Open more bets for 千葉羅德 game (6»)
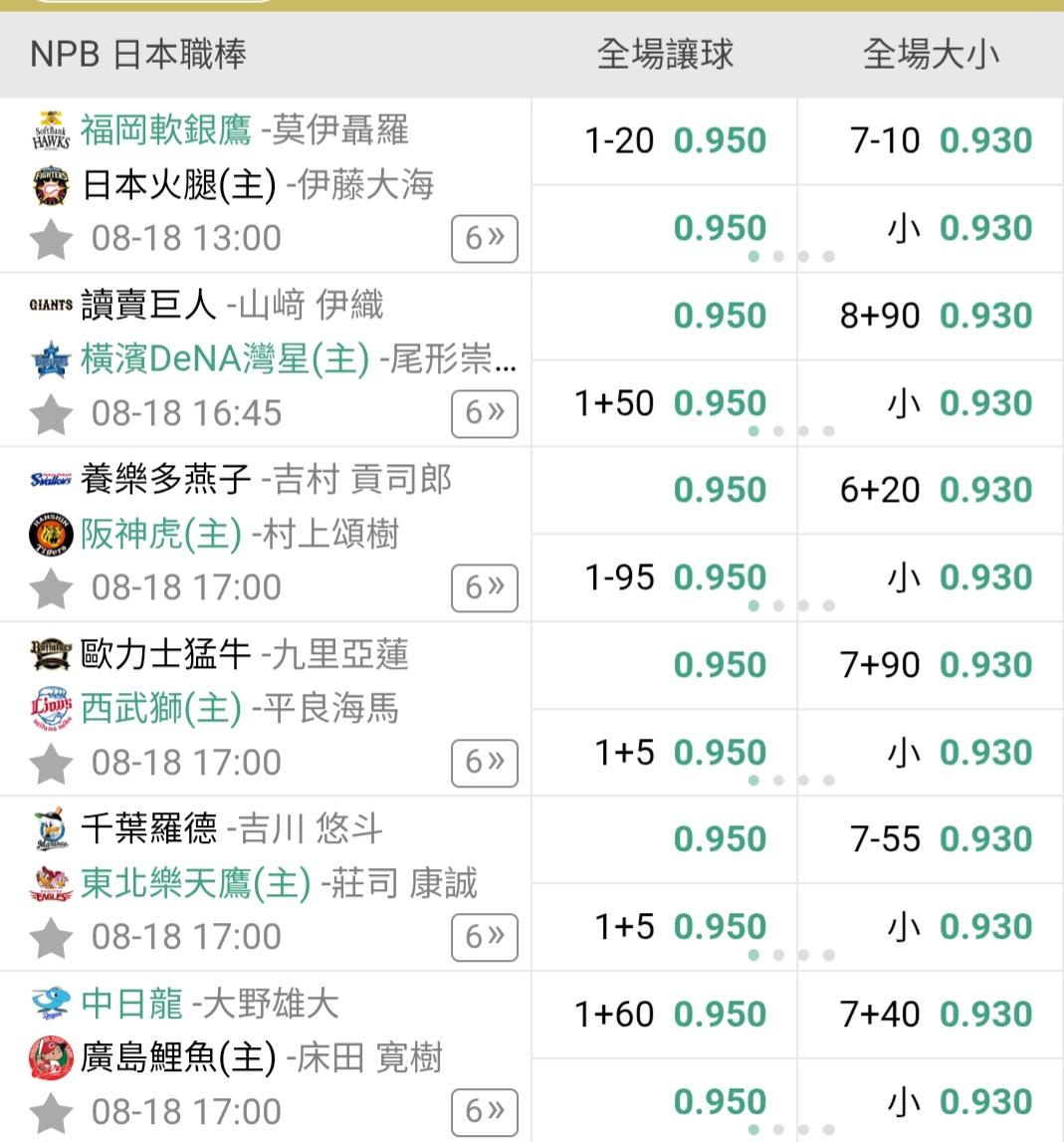The width and height of the screenshot is (1064, 1142). (x=485, y=937)
